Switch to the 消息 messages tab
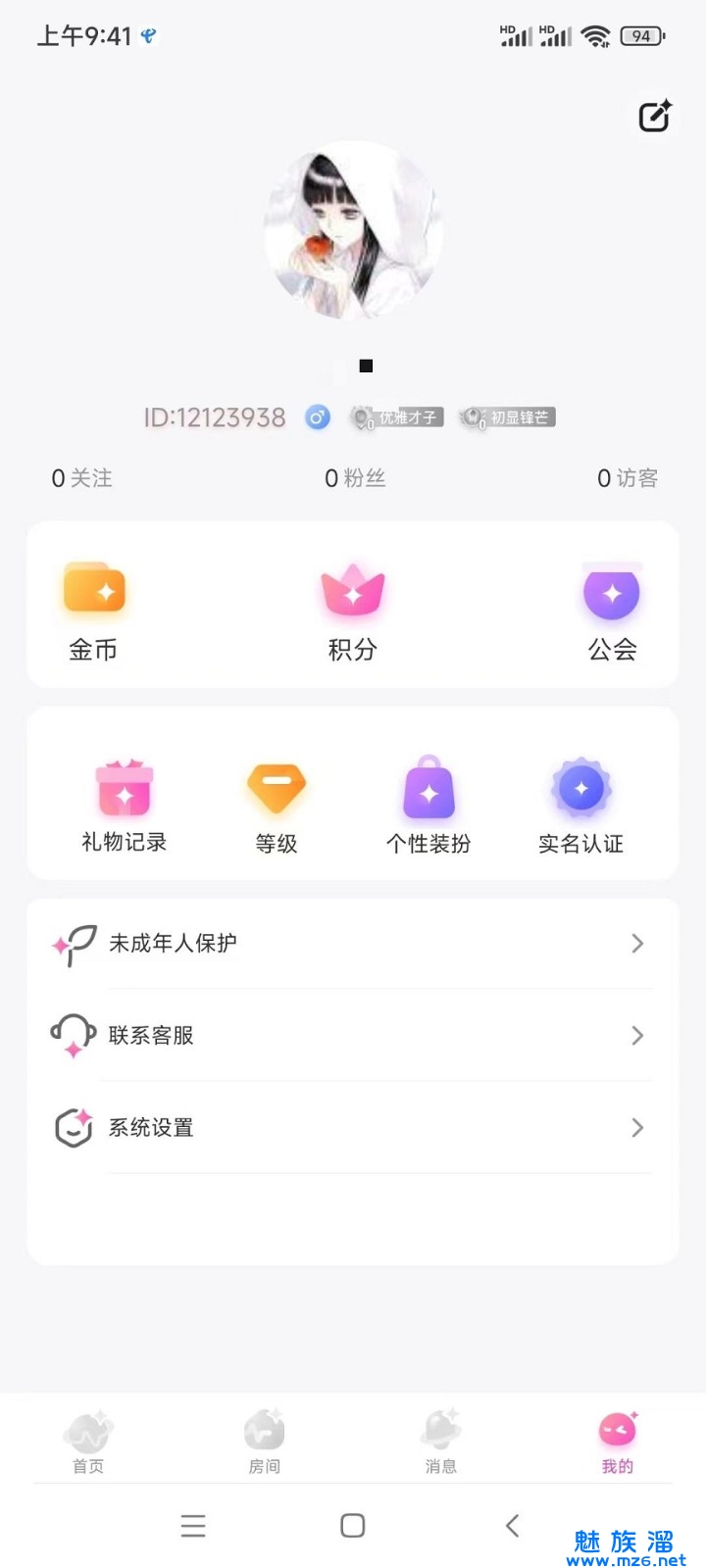706x1568 pixels. (x=441, y=1442)
